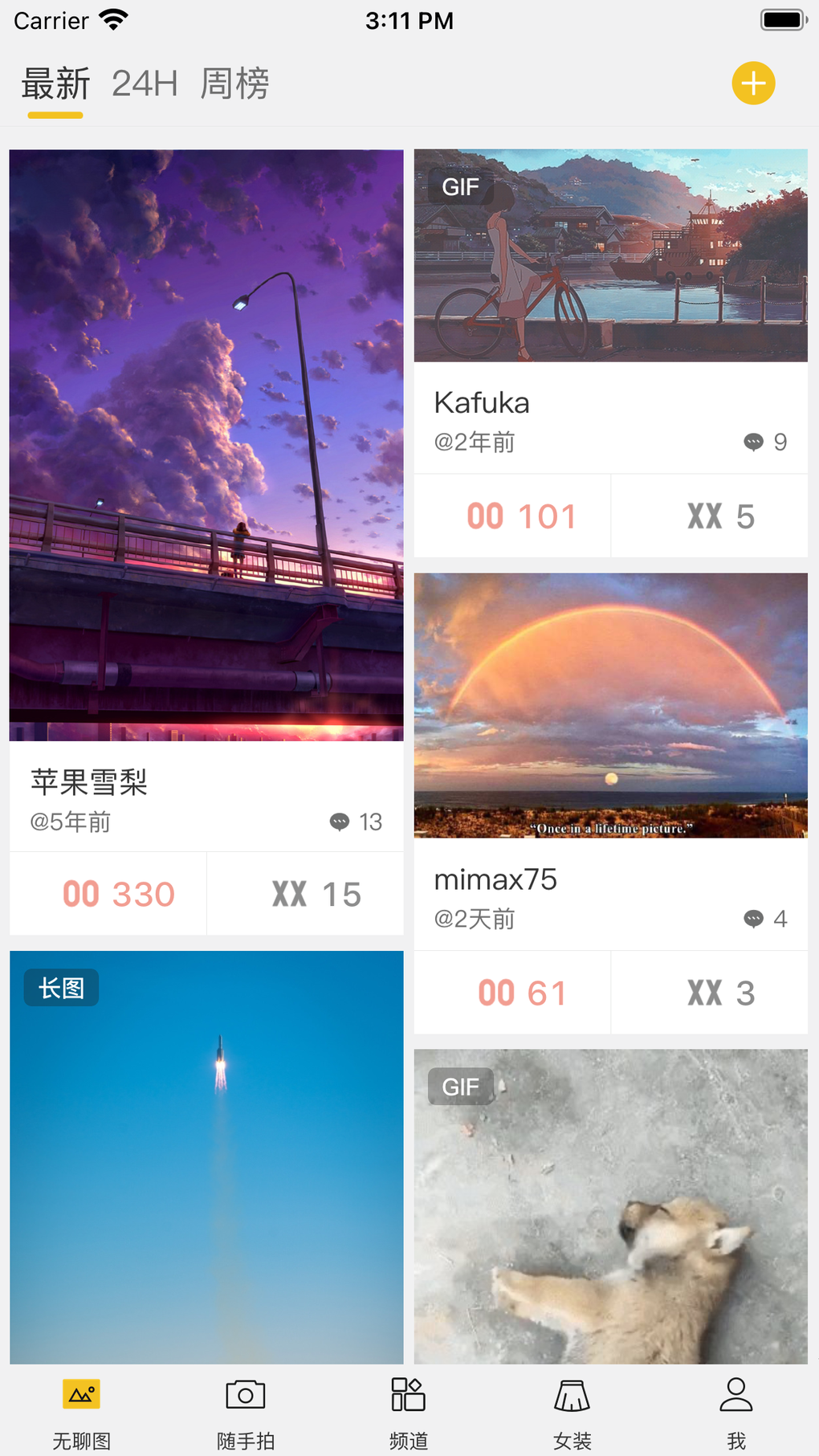
Task: Open 苹果雪梨's purple sunset picture
Action: 206,445
